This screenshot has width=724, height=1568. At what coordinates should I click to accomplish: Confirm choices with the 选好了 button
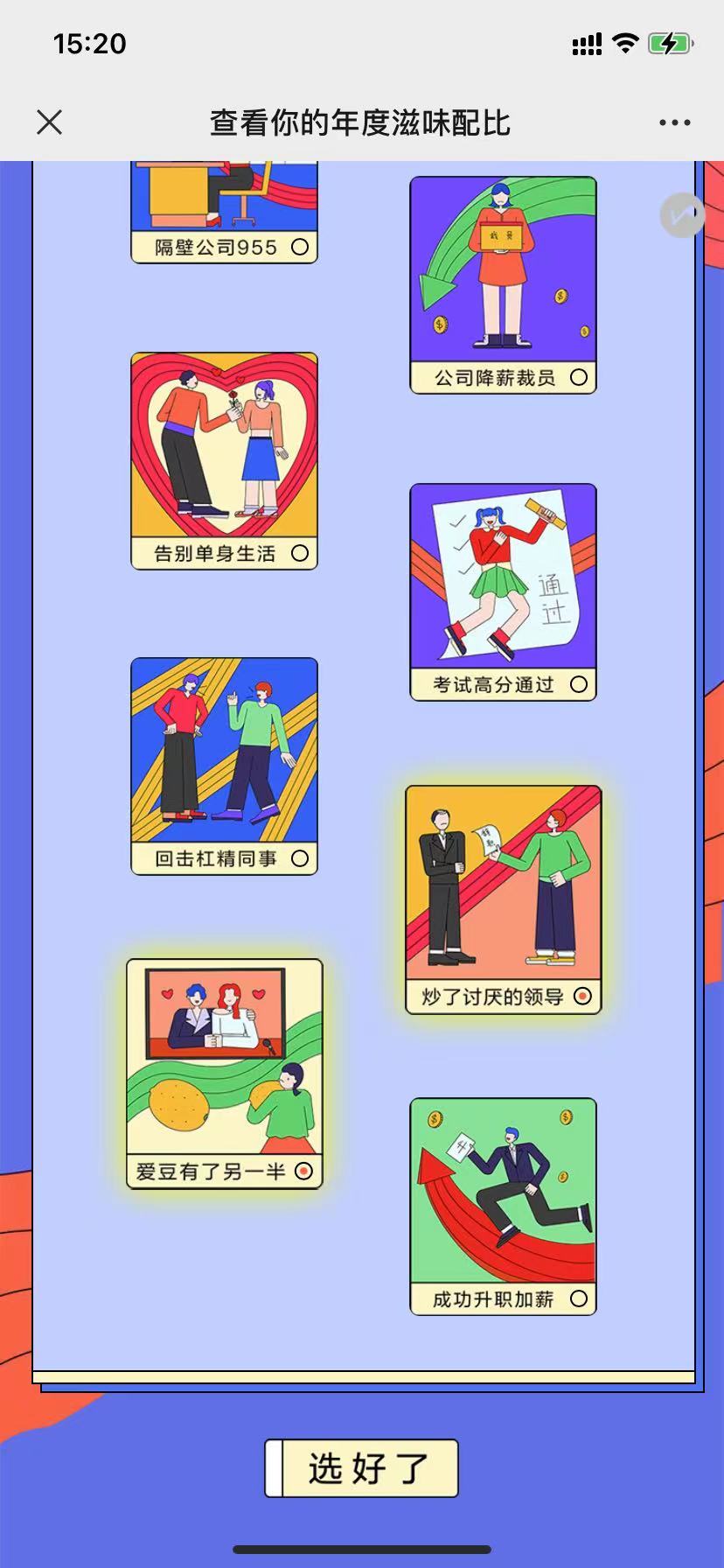(x=362, y=1467)
